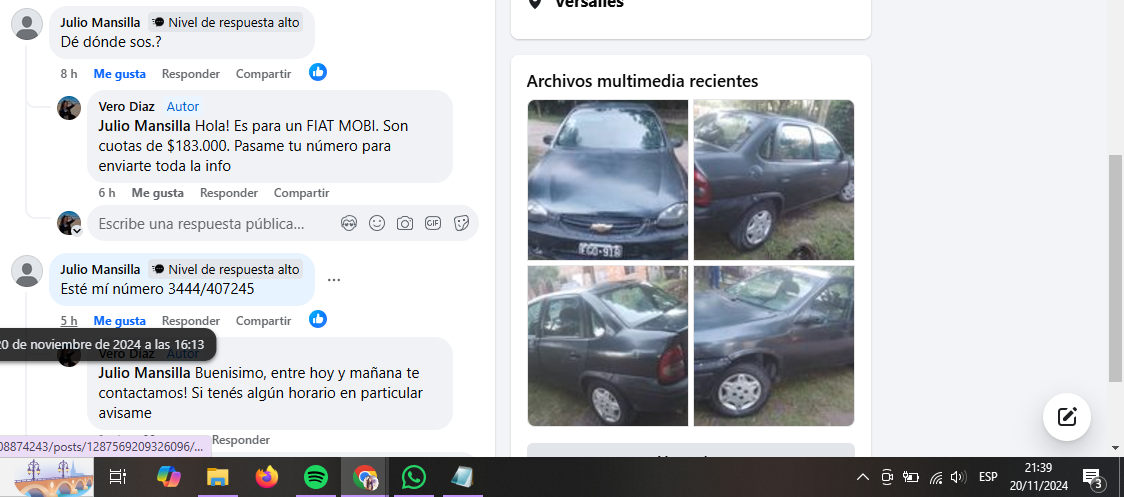Share the comment with the phone number
The image size is (1124, 497).
point(263,321)
